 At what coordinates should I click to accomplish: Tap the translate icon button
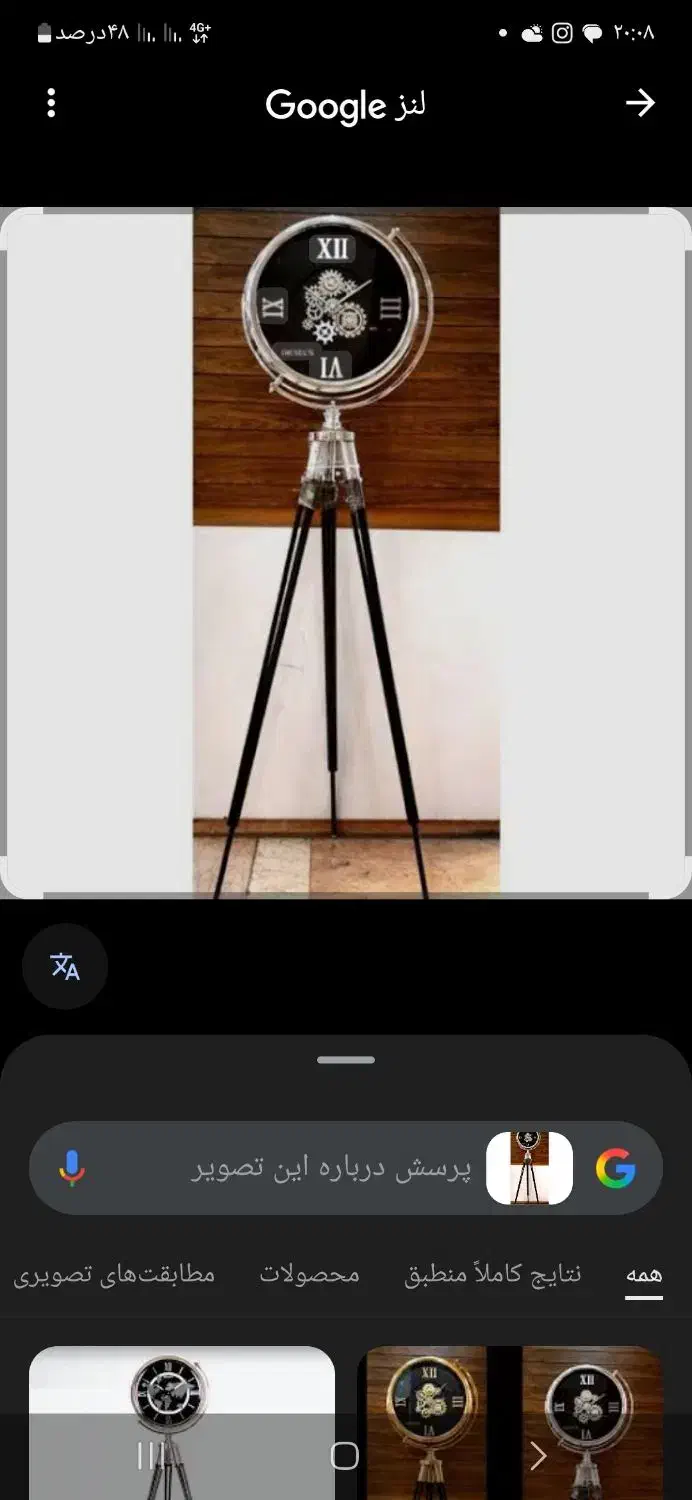click(x=65, y=966)
